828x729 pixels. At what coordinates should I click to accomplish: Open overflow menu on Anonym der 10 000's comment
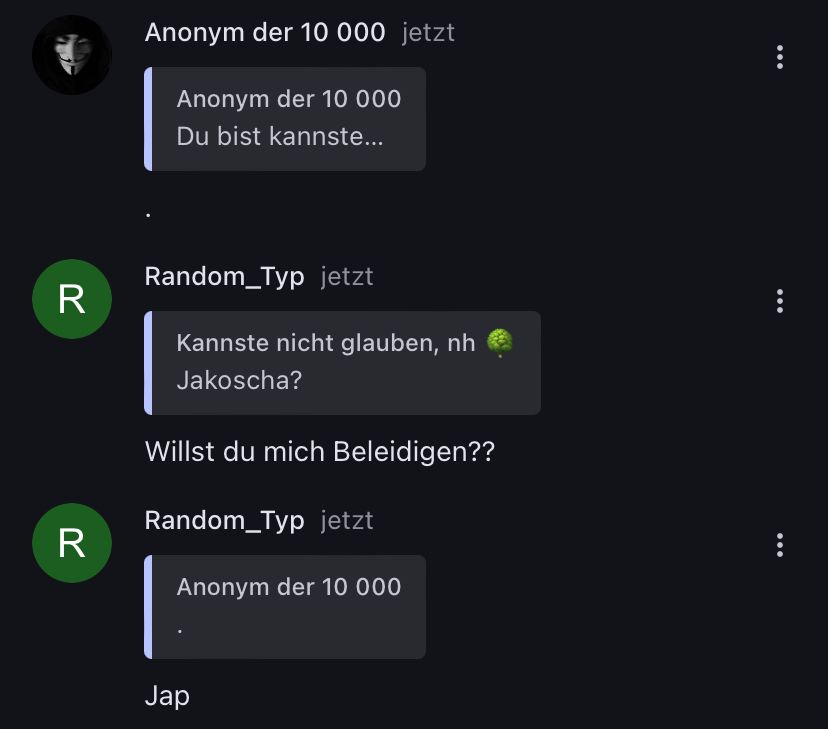point(779,57)
